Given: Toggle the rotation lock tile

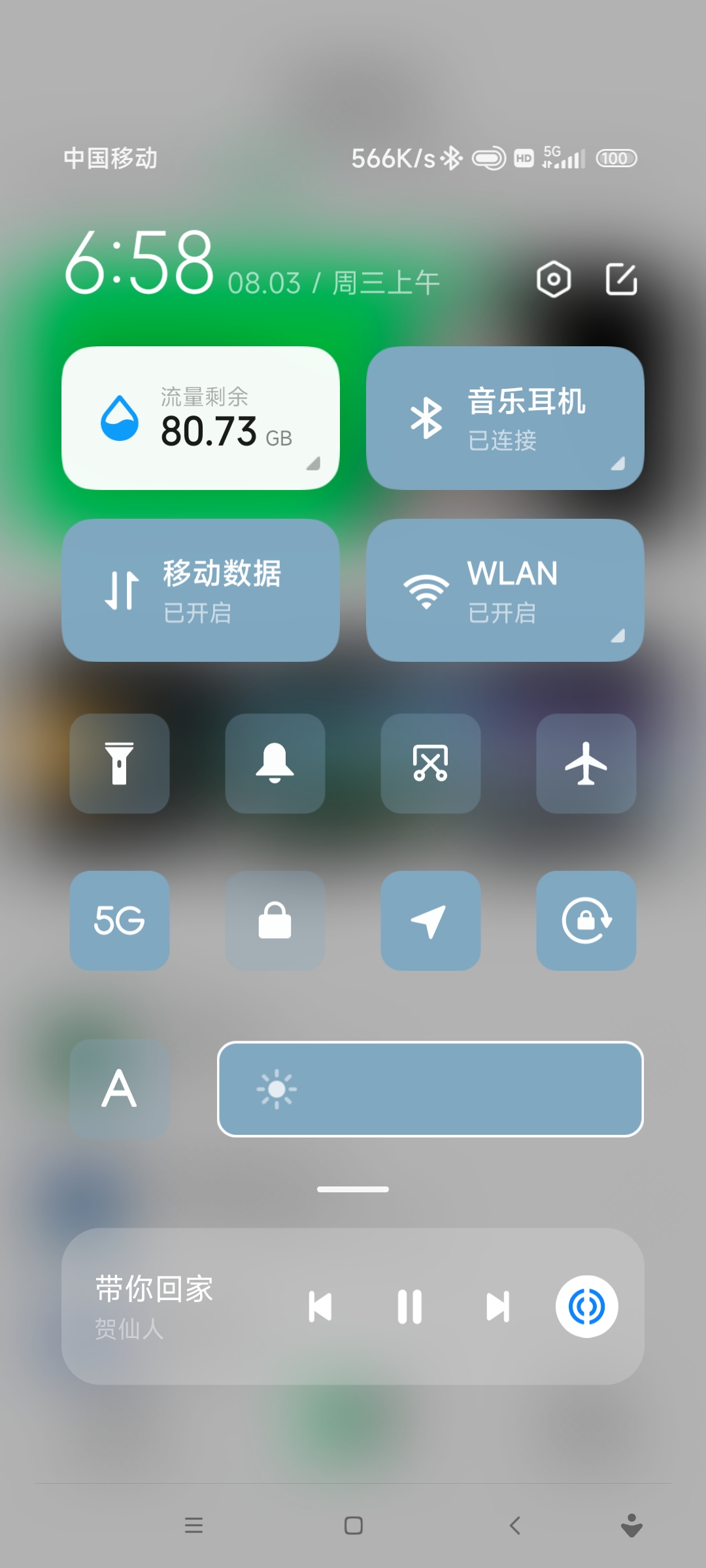Looking at the screenshot, I should [586, 921].
